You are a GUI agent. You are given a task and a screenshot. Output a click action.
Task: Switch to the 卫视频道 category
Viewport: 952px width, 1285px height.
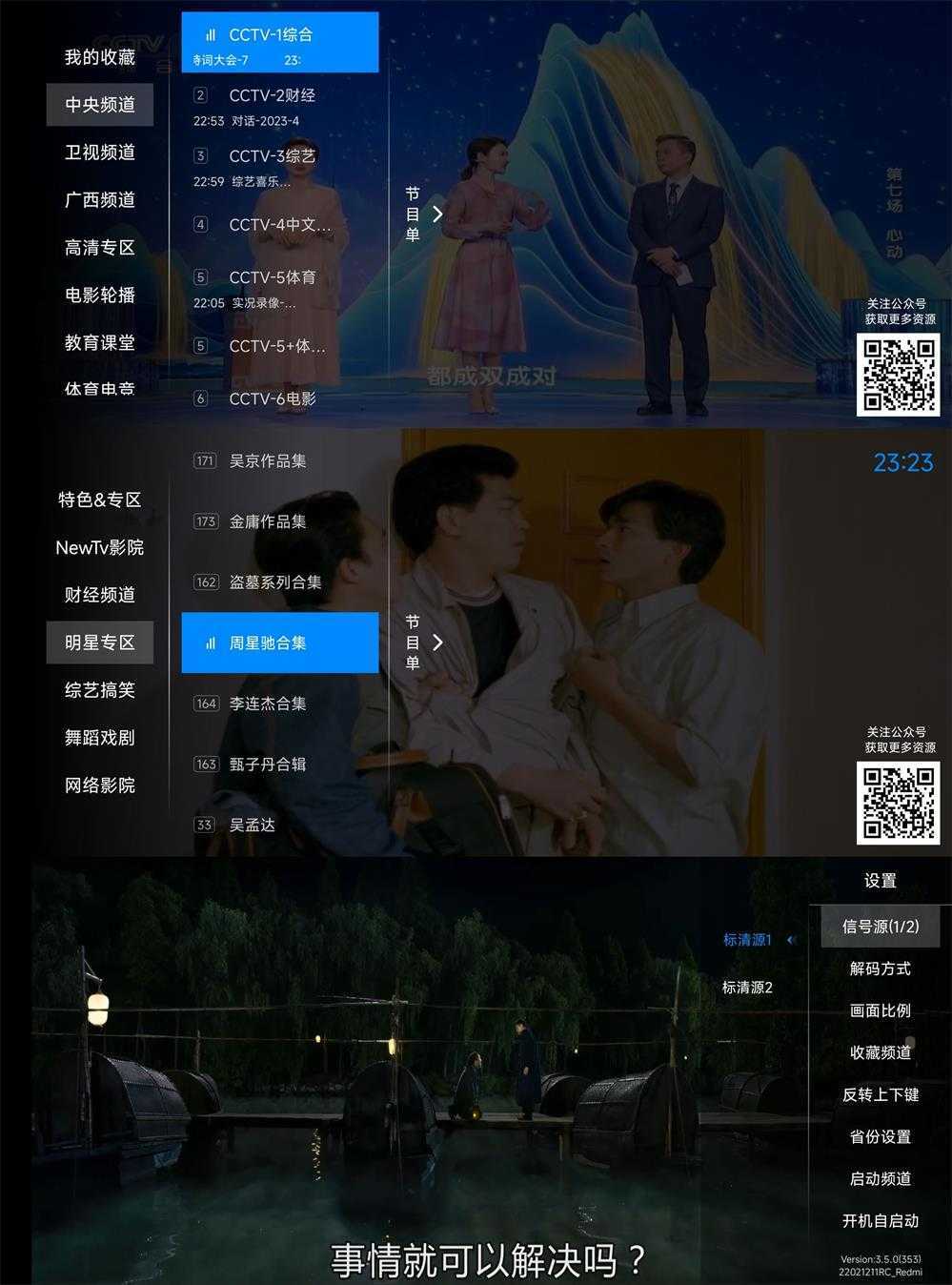pyautogui.click(x=99, y=153)
